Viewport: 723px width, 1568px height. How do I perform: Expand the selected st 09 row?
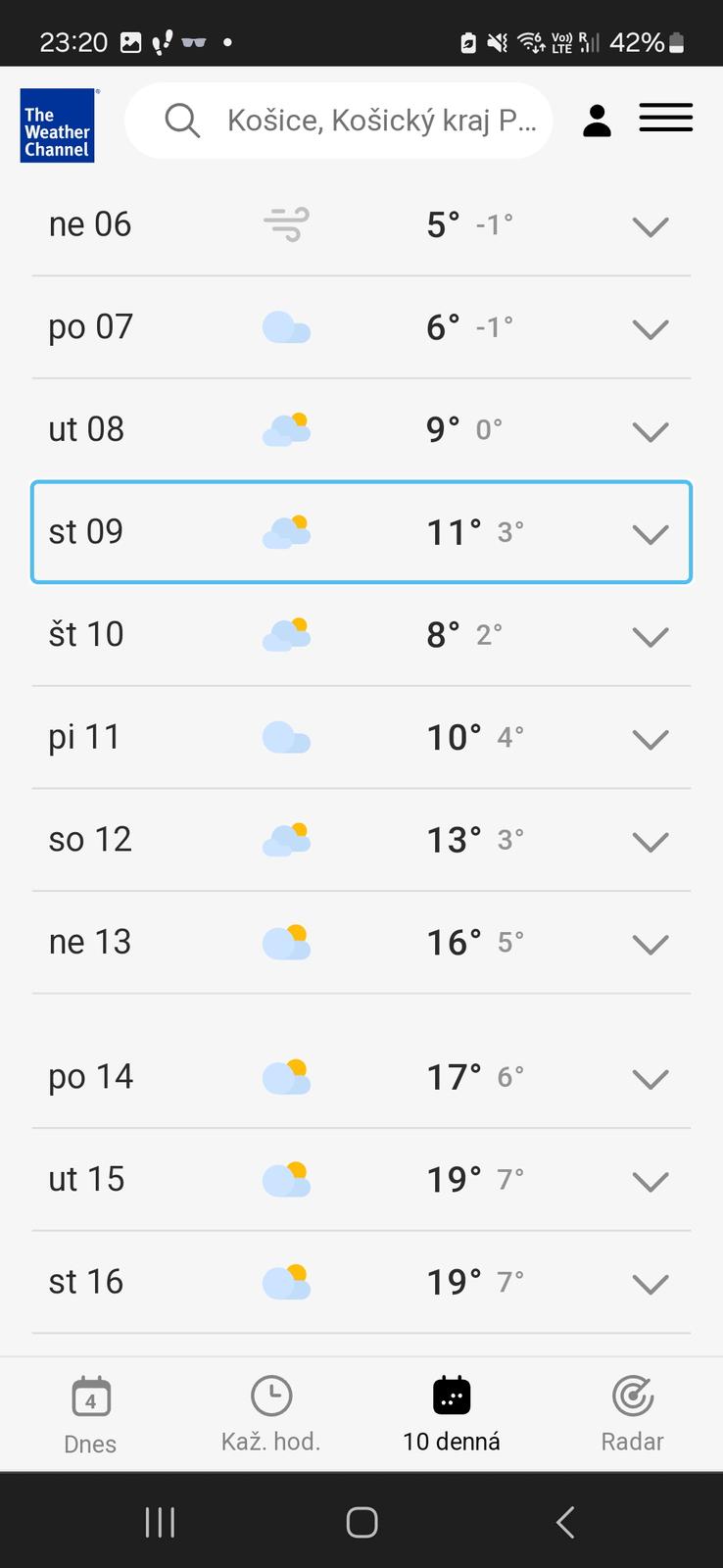click(650, 533)
